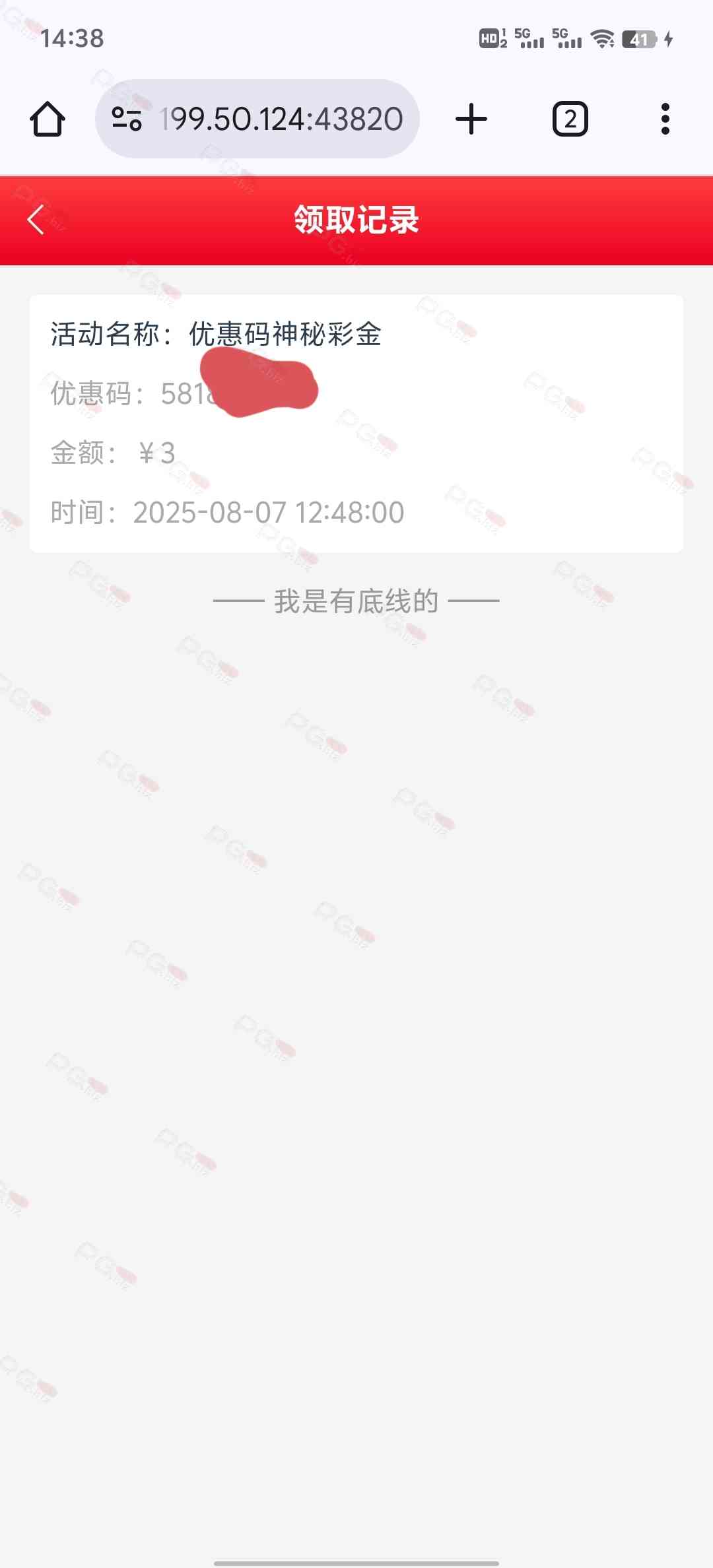
Task: Open a new browser tab
Action: click(471, 119)
